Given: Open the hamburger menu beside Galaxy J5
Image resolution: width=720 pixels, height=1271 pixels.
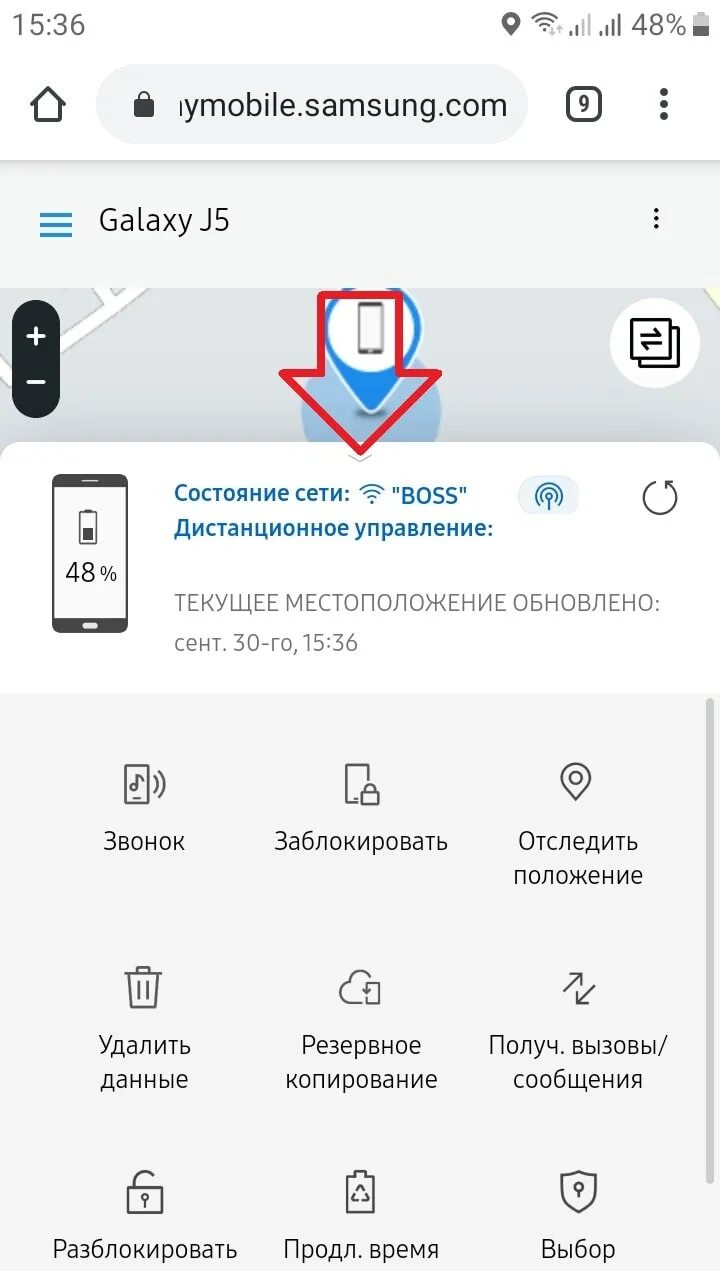Looking at the screenshot, I should pos(56,223).
